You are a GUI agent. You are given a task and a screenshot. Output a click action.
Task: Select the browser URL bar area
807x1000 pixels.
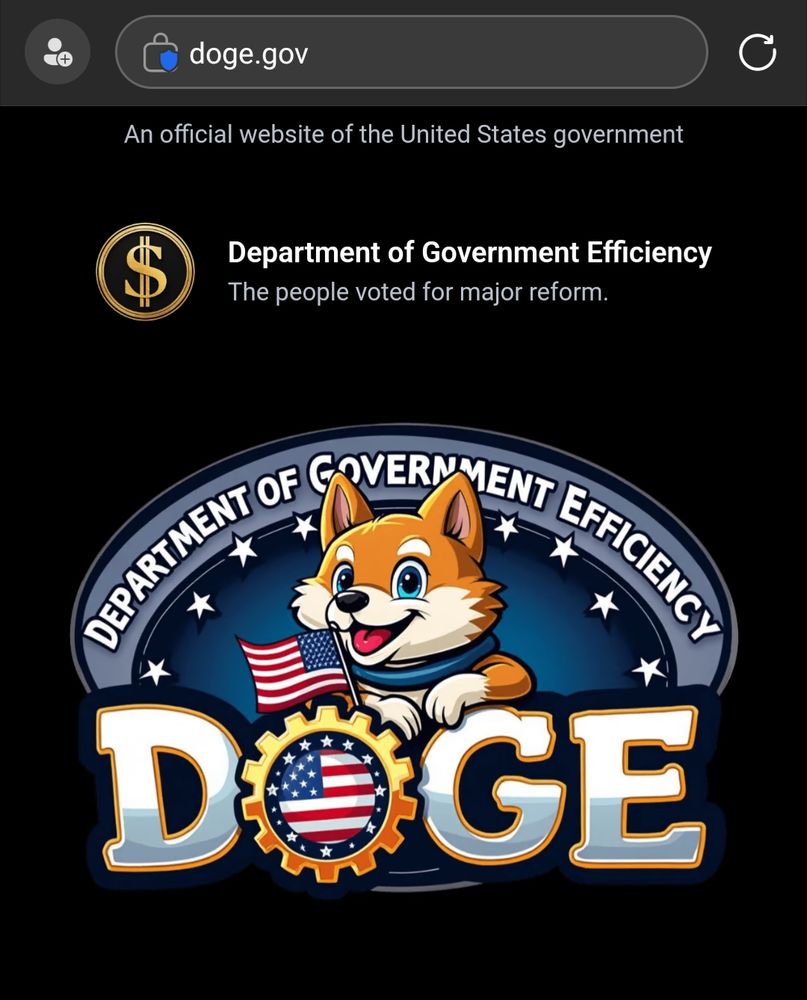(x=410, y=52)
